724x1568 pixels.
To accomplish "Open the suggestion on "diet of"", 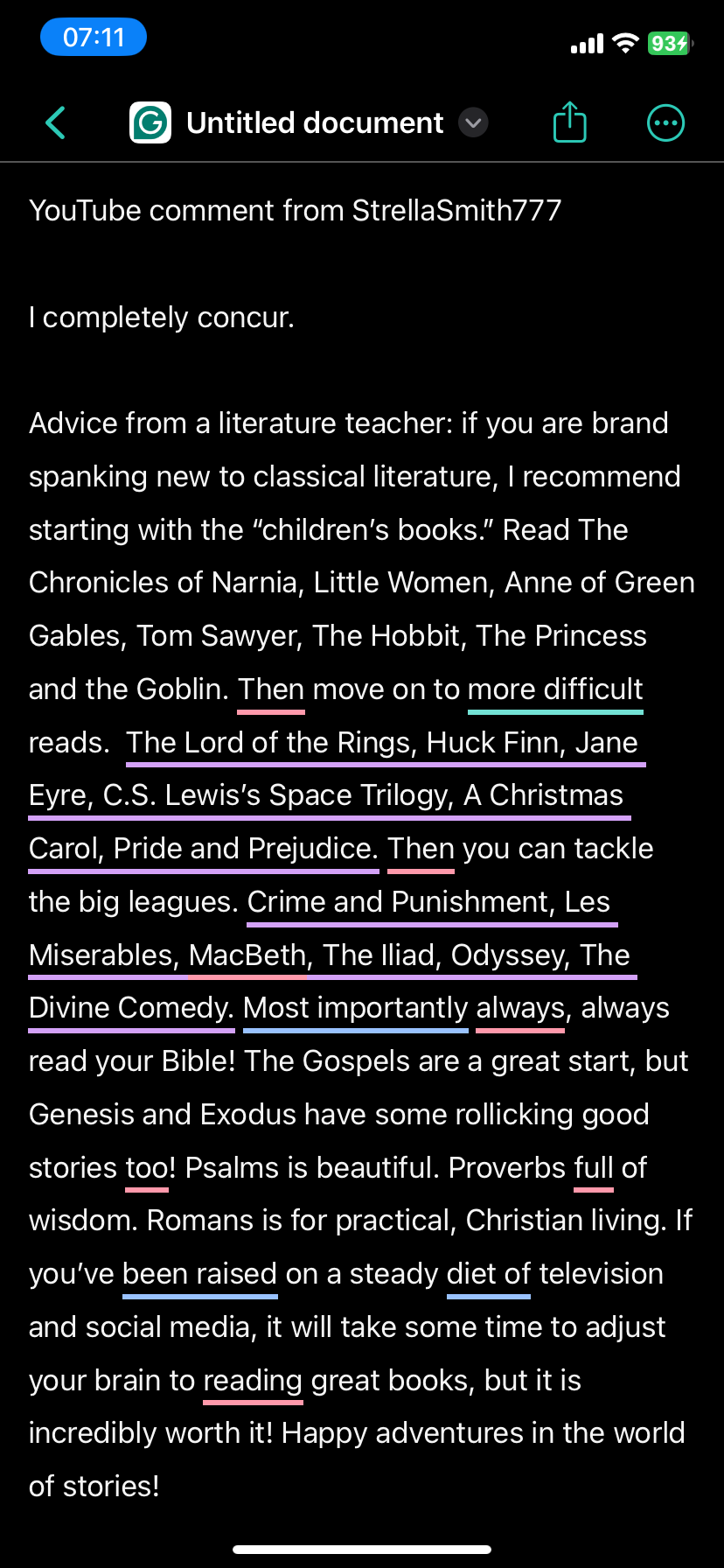I will click(488, 1274).
